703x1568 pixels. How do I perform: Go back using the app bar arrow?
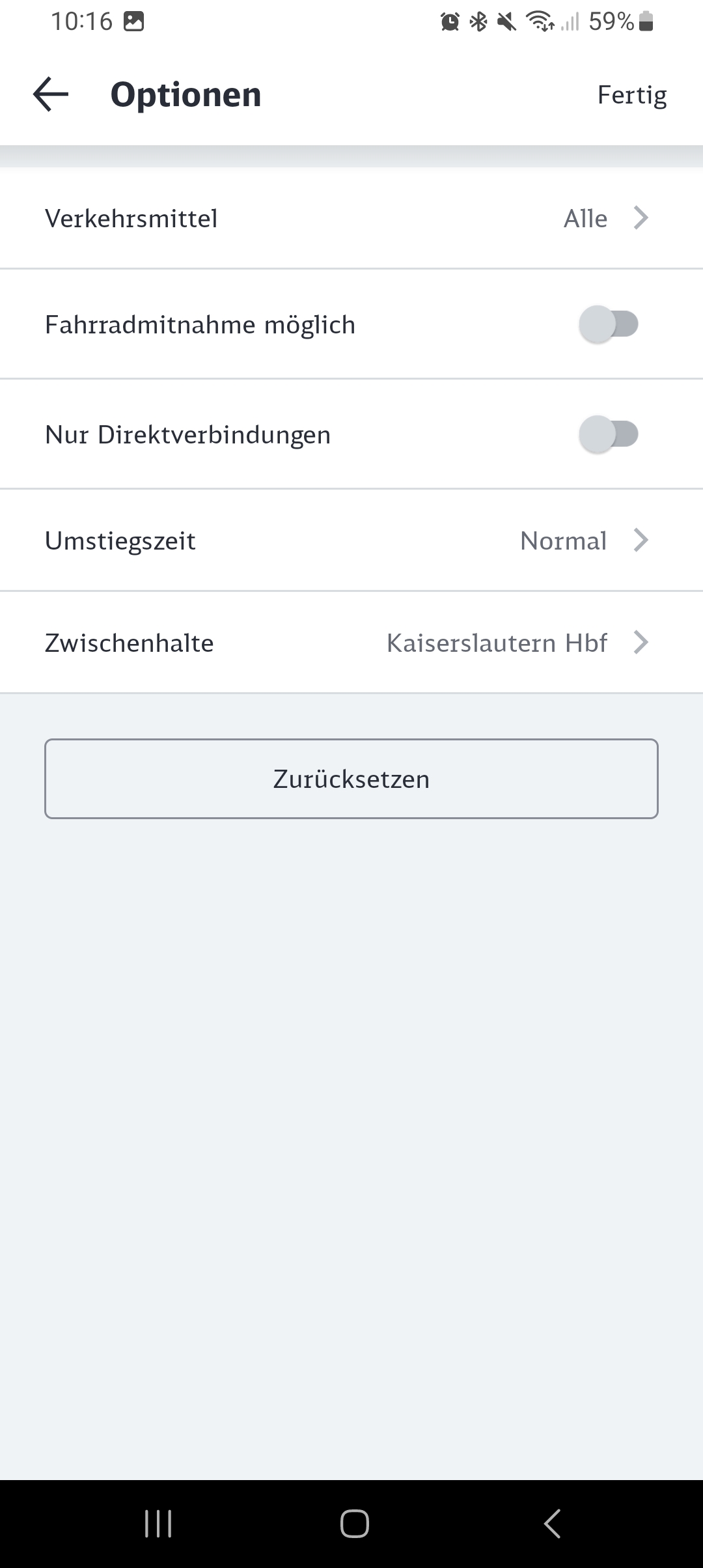tap(51, 94)
